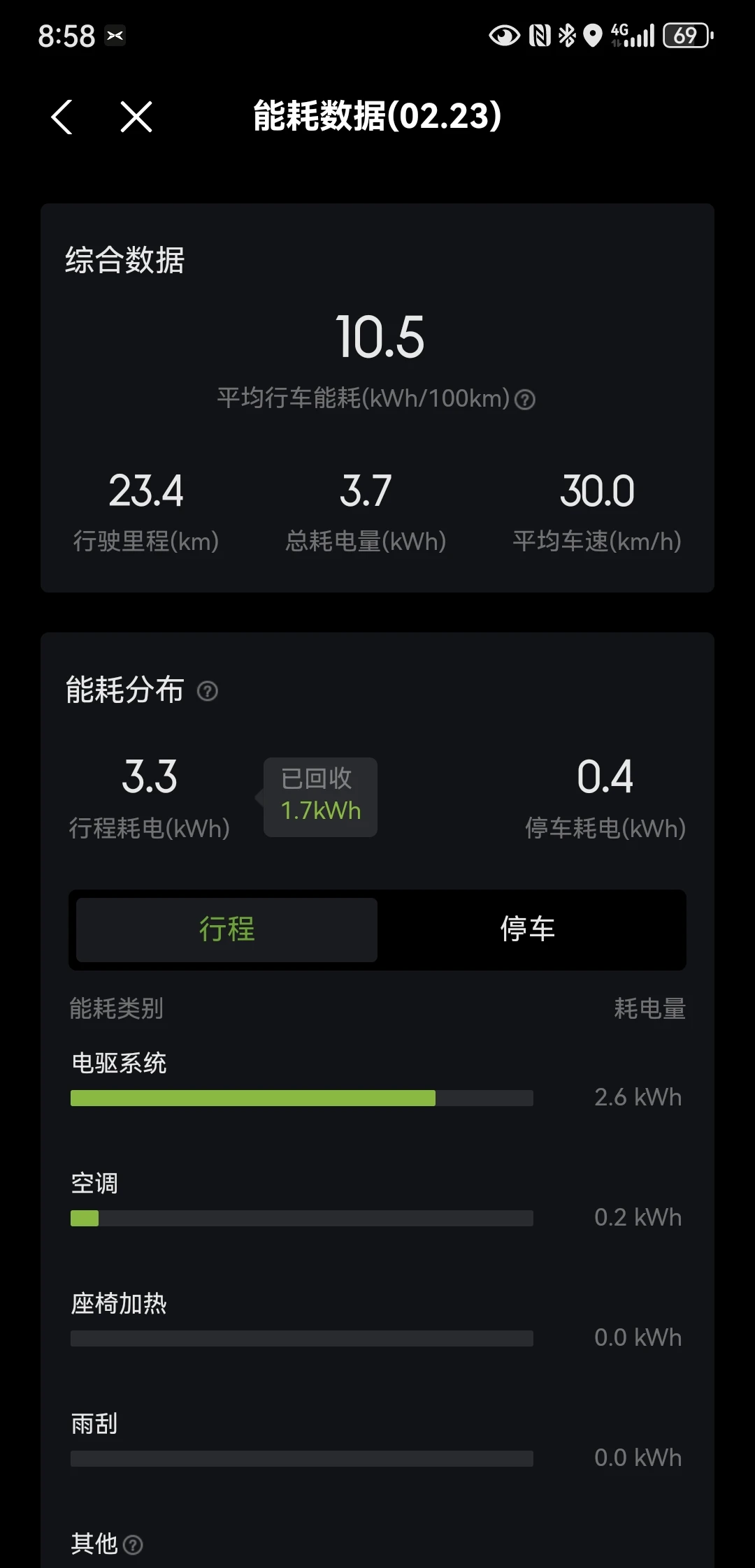The image size is (755, 1568).
Task: Open help for 平均行车能耗
Action: 525,399
